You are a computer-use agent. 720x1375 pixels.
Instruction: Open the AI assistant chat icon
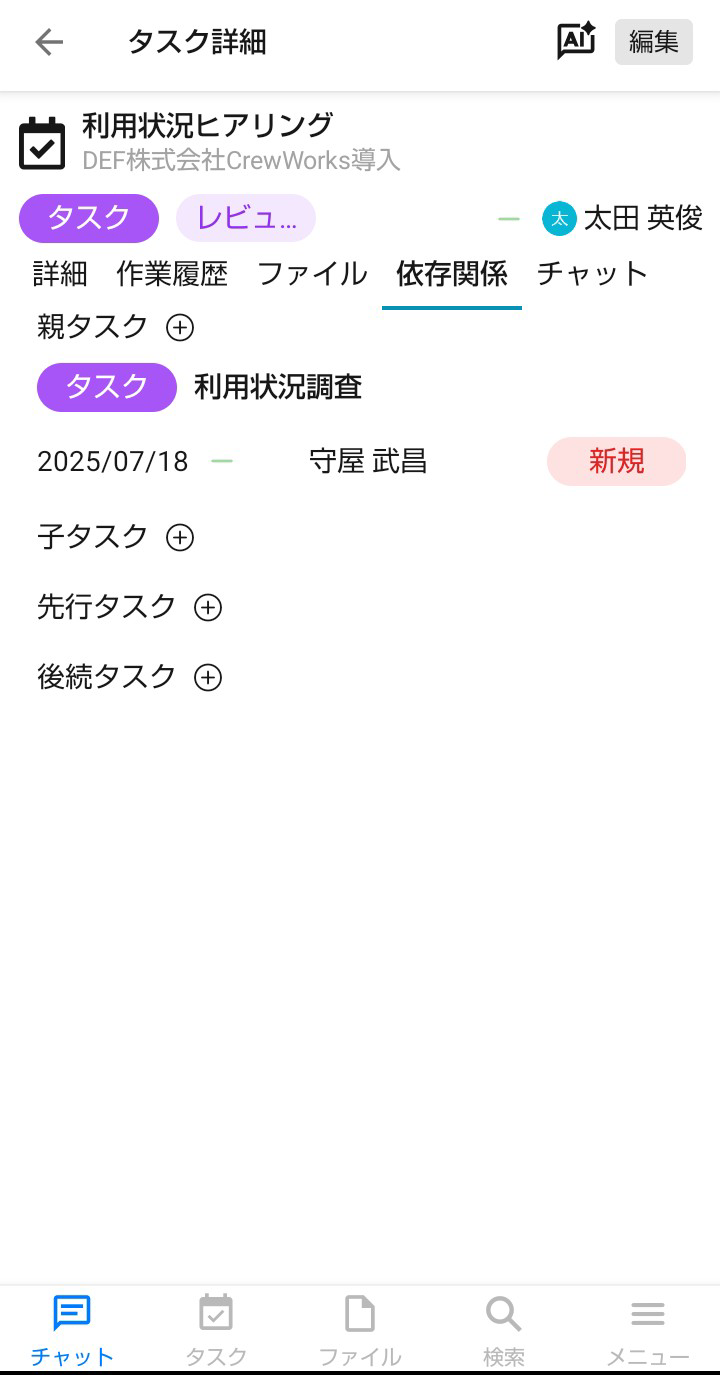tap(576, 42)
